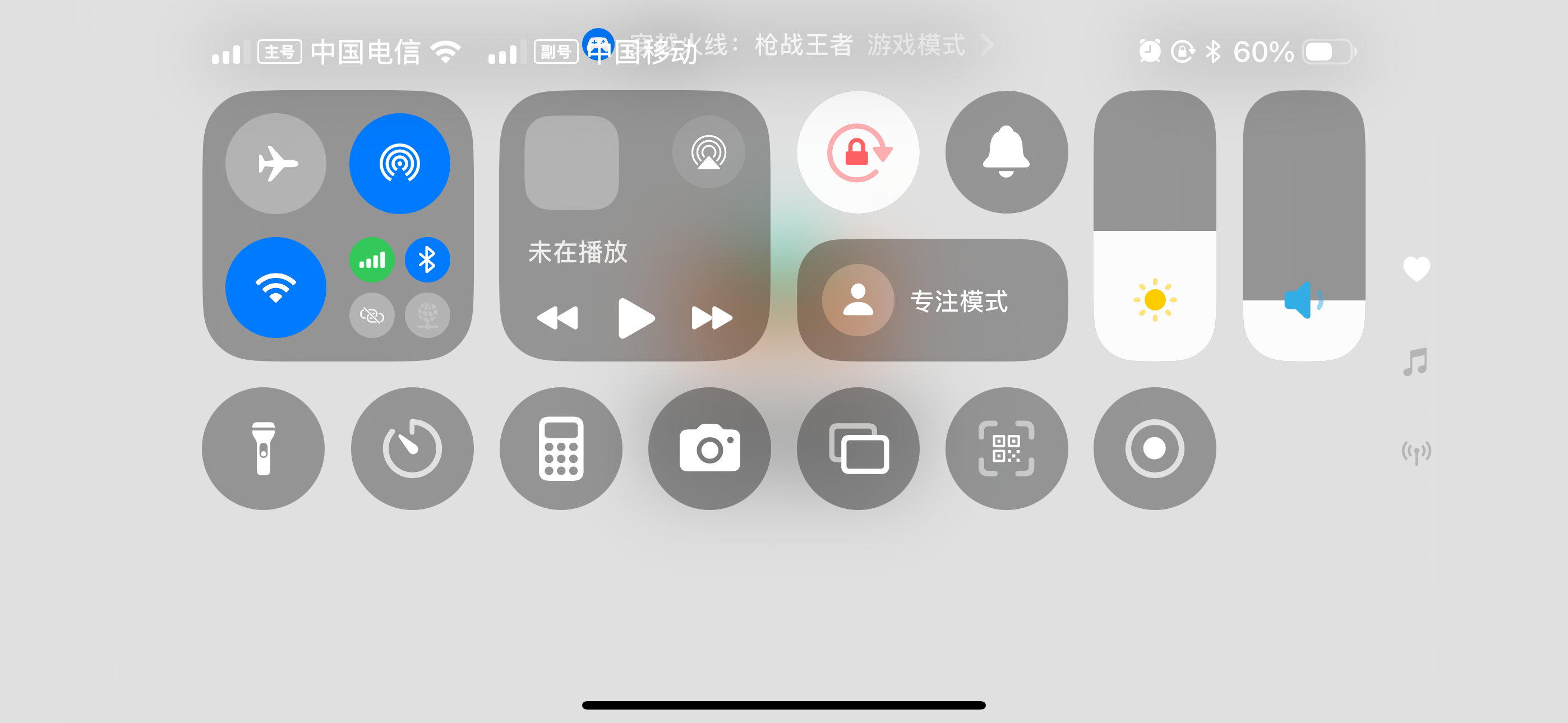This screenshot has height=723, width=1568.
Task: Open AirPlay output options
Action: pyautogui.click(x=708, y=152)
